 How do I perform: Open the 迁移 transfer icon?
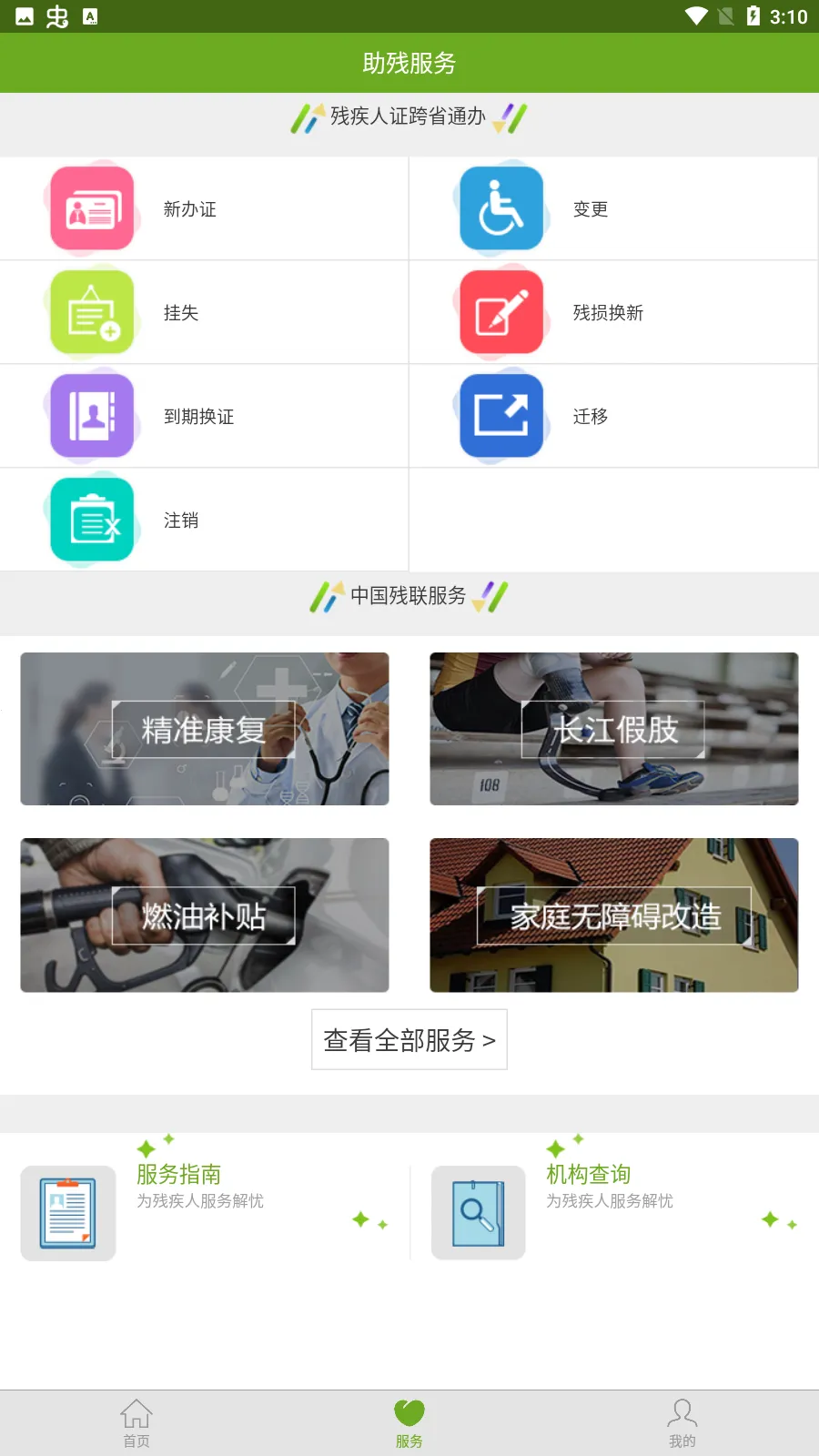tap(500, 416)
